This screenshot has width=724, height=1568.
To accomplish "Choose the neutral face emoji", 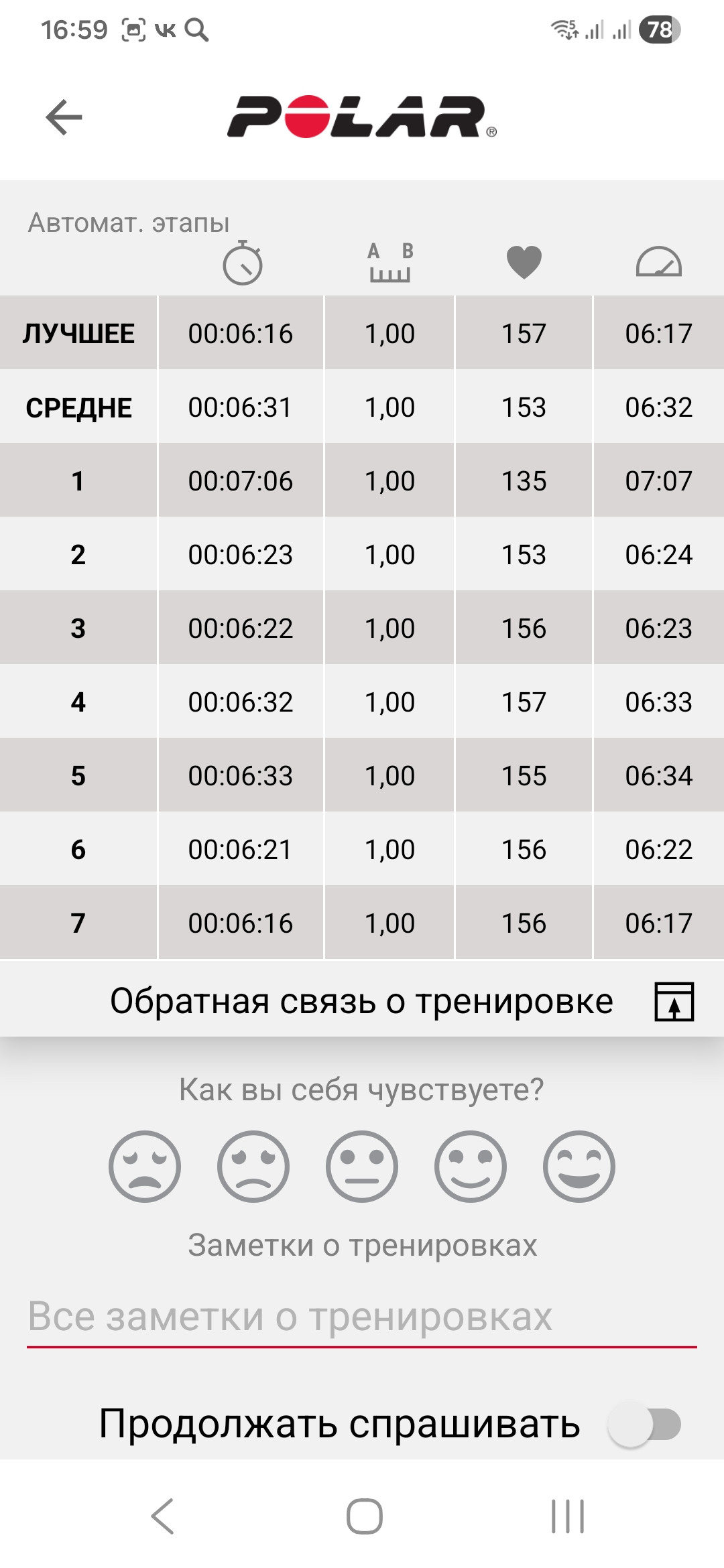I will 362,1167.
